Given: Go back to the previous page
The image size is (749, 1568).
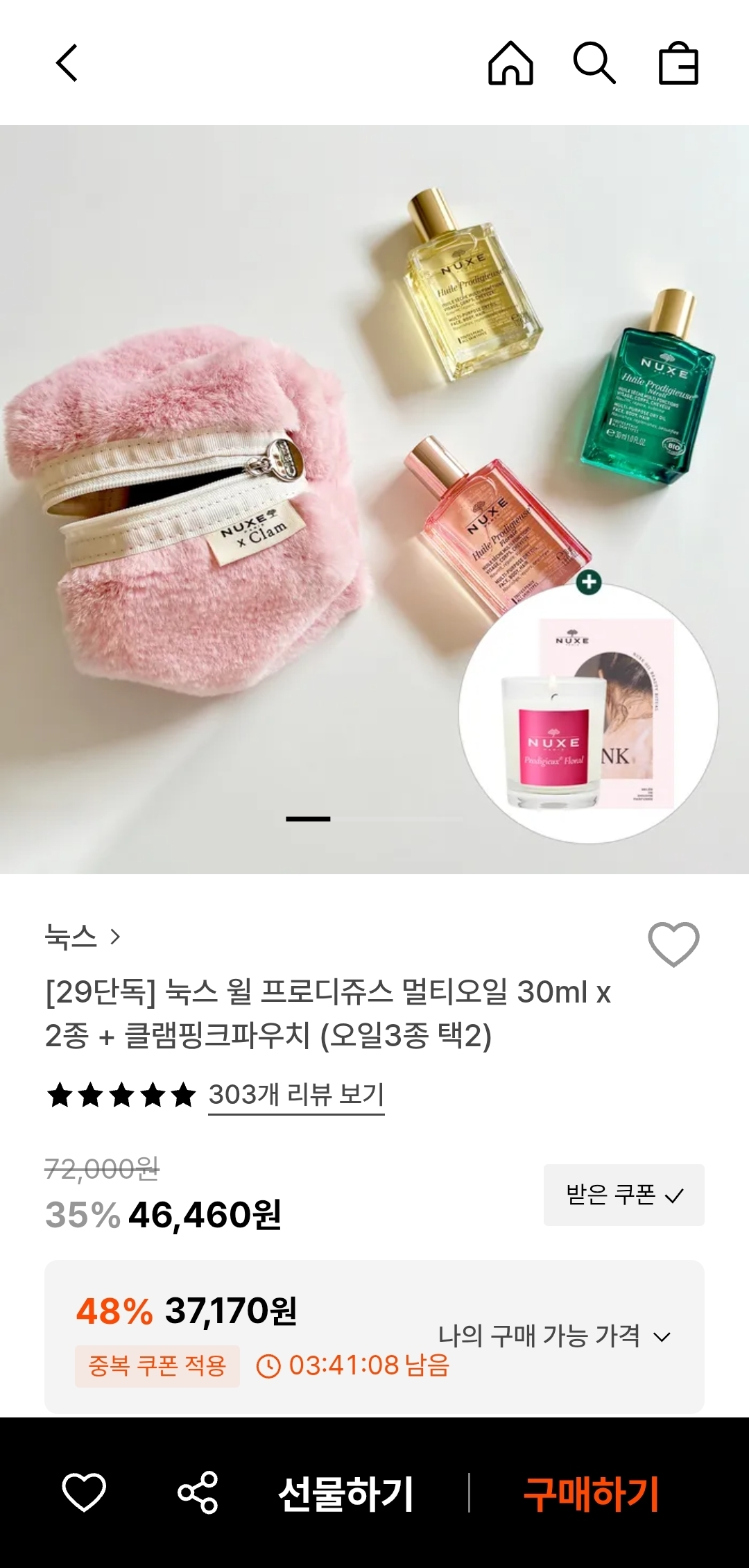Looking at the screenshot, I should (67, 63).
